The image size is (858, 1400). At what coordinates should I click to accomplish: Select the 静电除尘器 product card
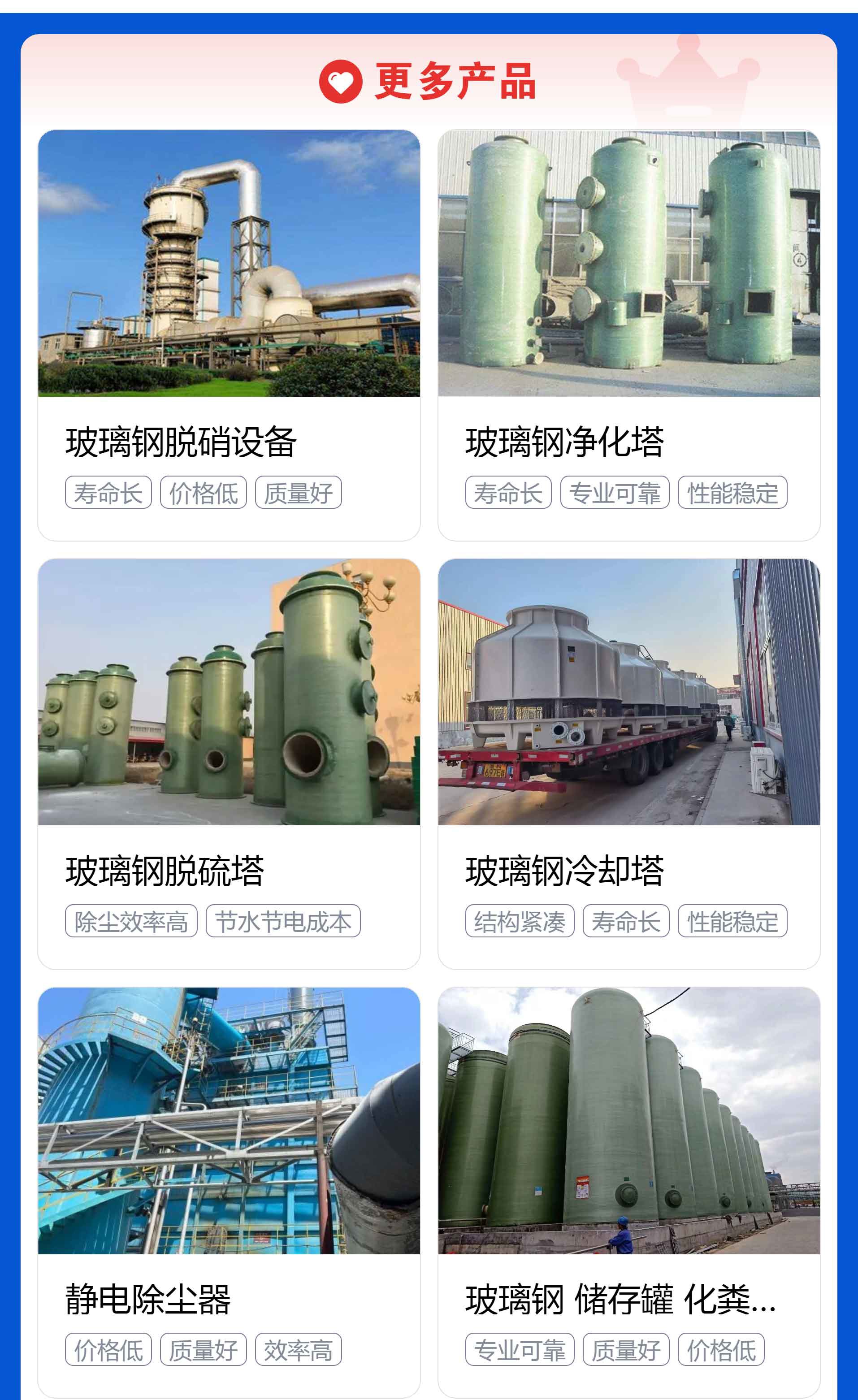click(x=229, y=1192)
